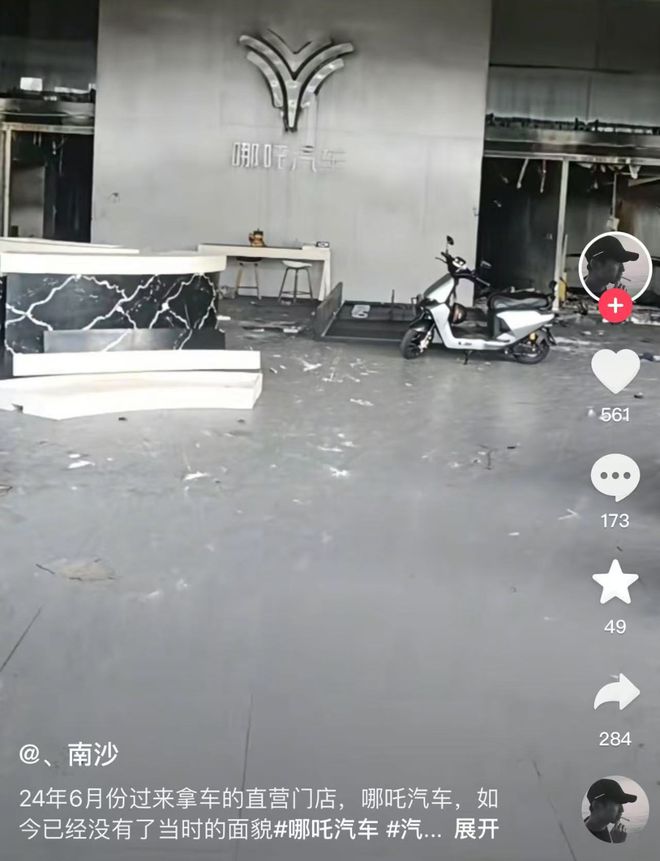Open the #哪吒汽车 hashtag
This screenshot has height=861, width=660.
click(326, 829)
